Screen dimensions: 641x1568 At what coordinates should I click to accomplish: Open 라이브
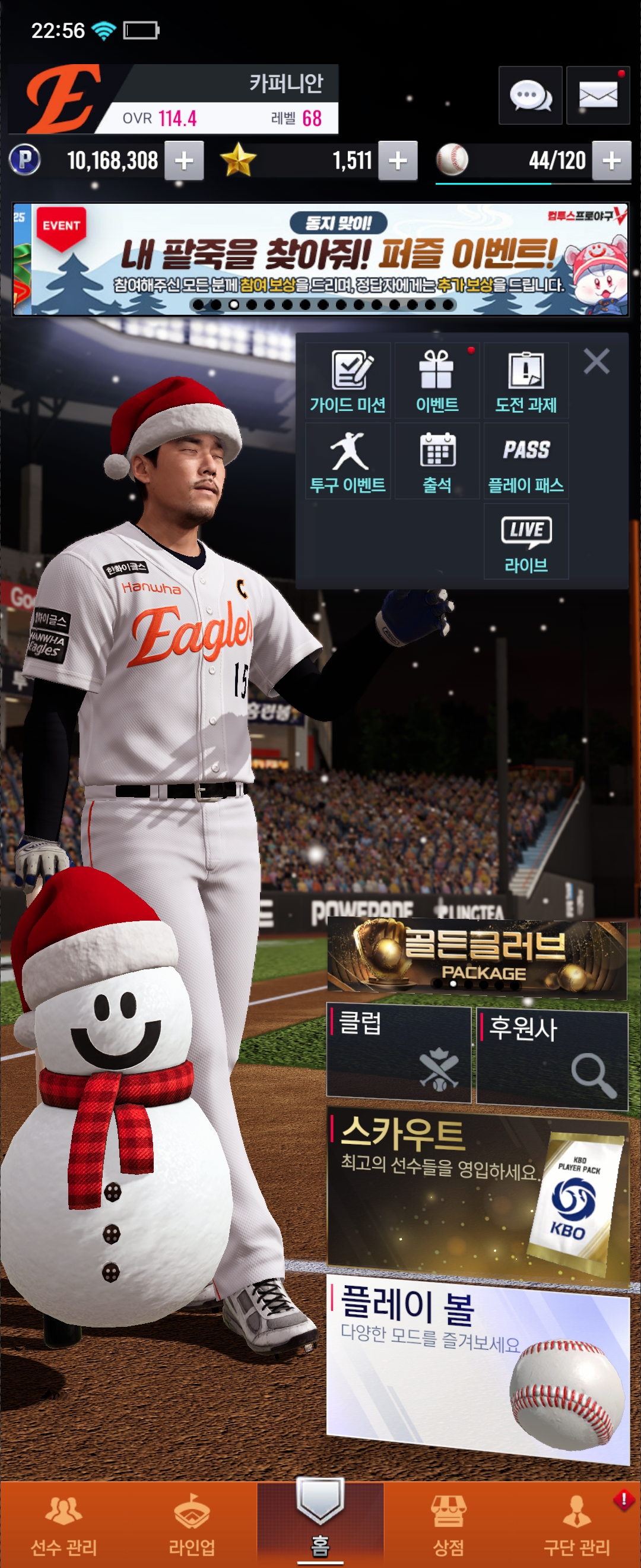pyautogui.click(x=526, y=542)
